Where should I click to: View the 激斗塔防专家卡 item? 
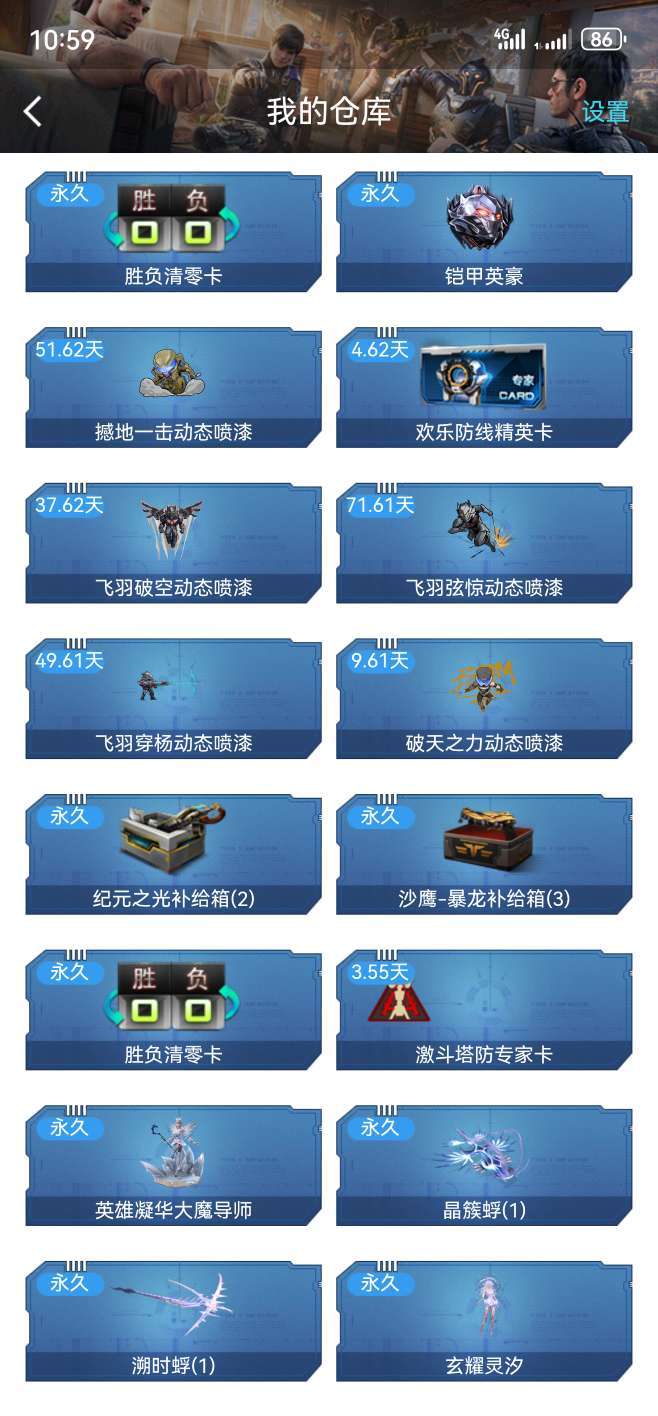pyautogui.click(x=484, y=1010)
